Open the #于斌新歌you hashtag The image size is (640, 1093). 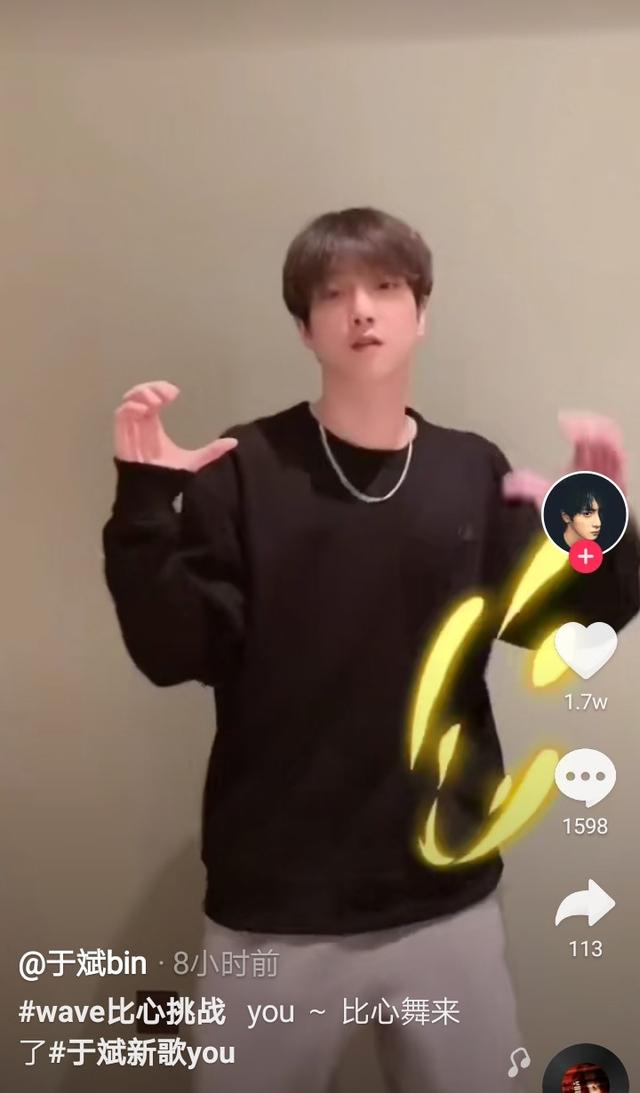tap(142, 1053)
